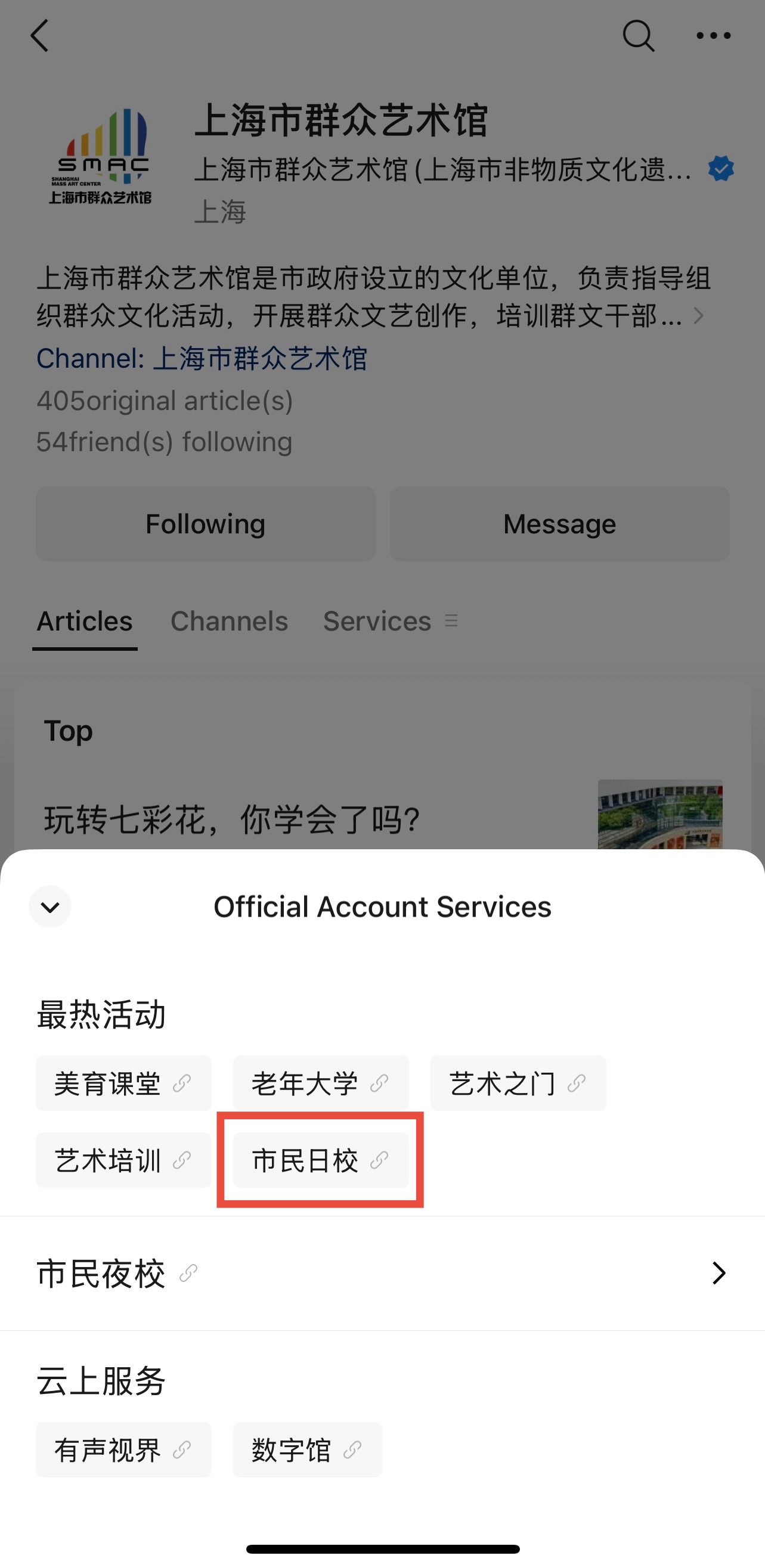
Task: Open the 美育课堂 service link
Action: click(123, 1083)
